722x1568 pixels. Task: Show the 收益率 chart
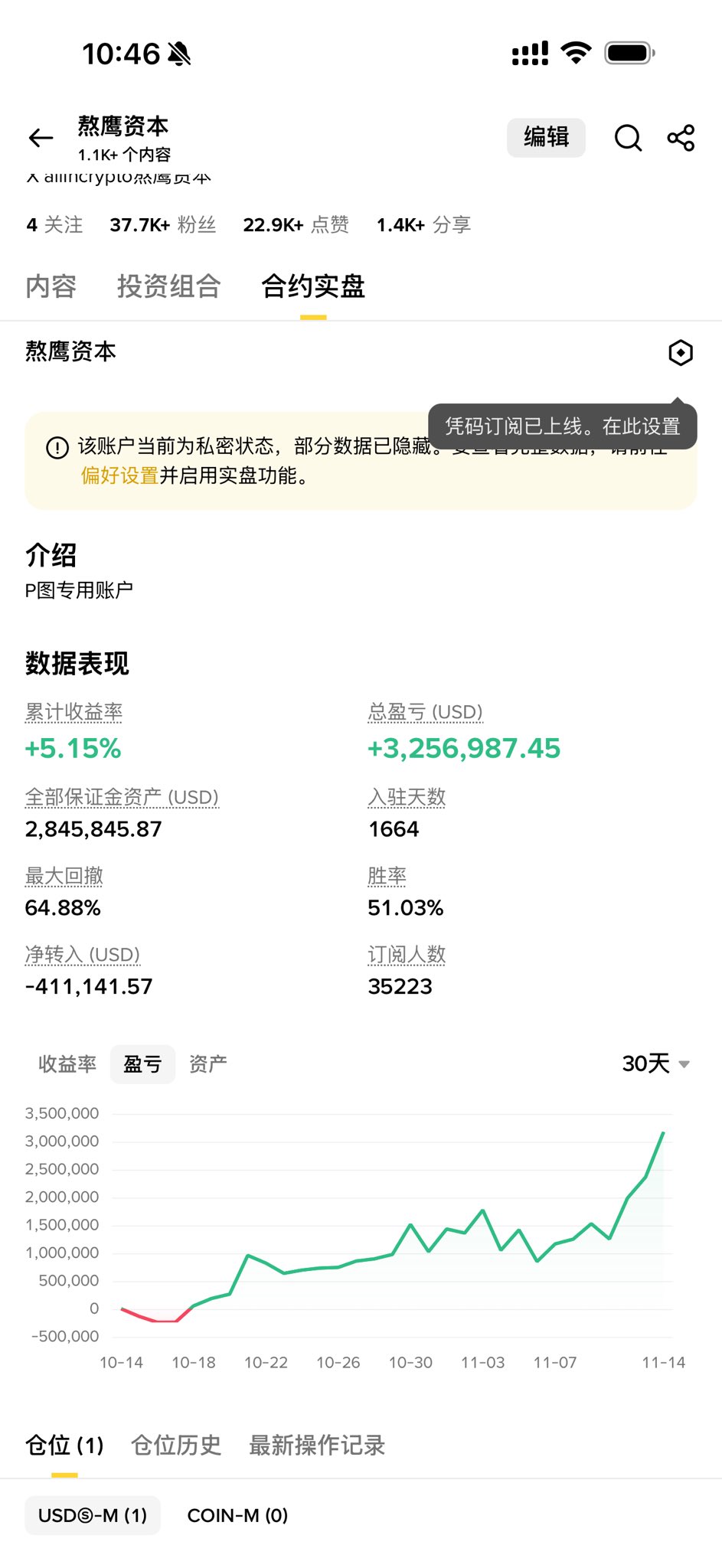(67, 1064)
